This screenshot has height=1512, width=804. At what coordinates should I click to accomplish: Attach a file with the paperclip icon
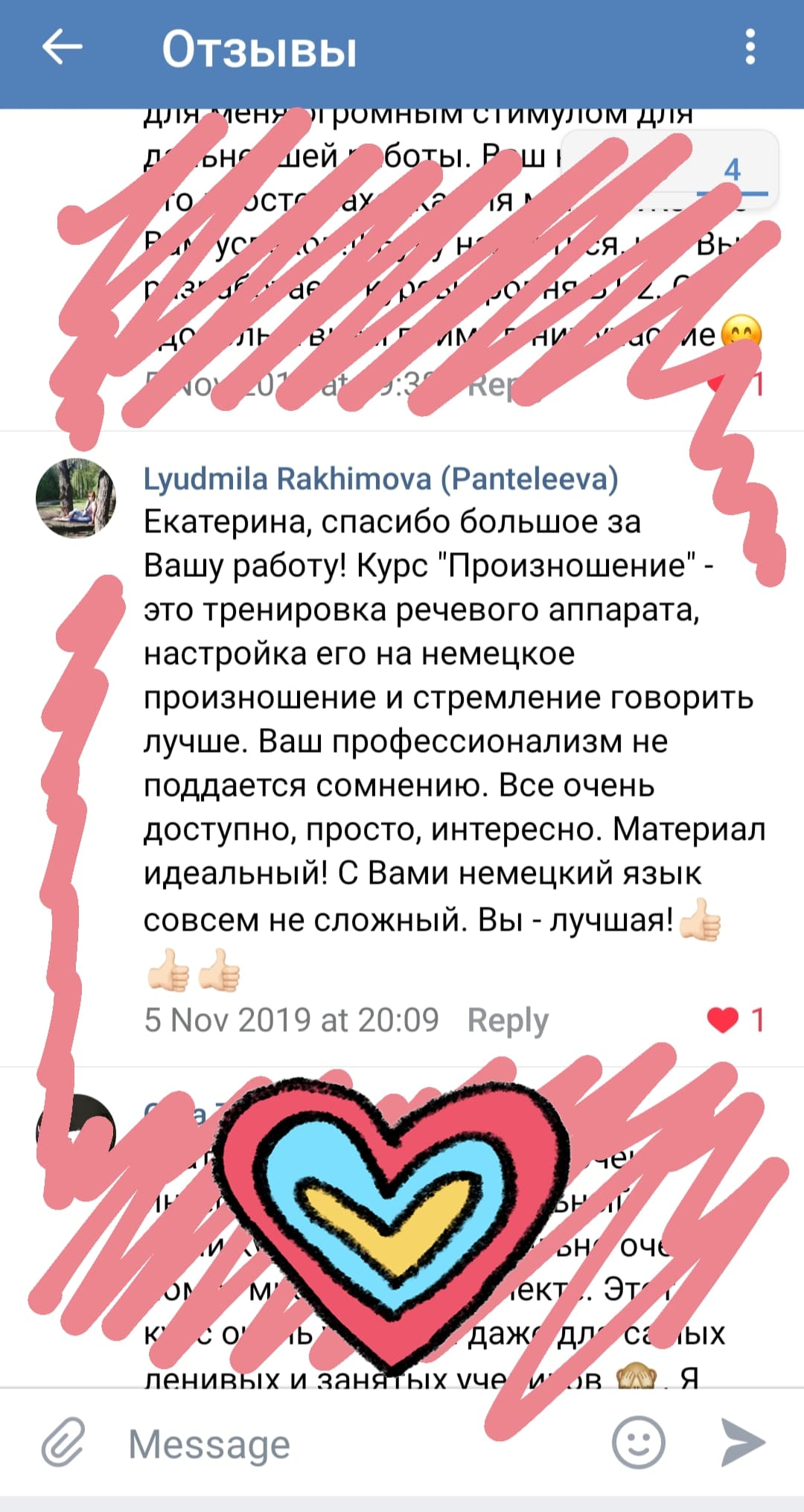pyautogui.click(x=64, y=1443)
